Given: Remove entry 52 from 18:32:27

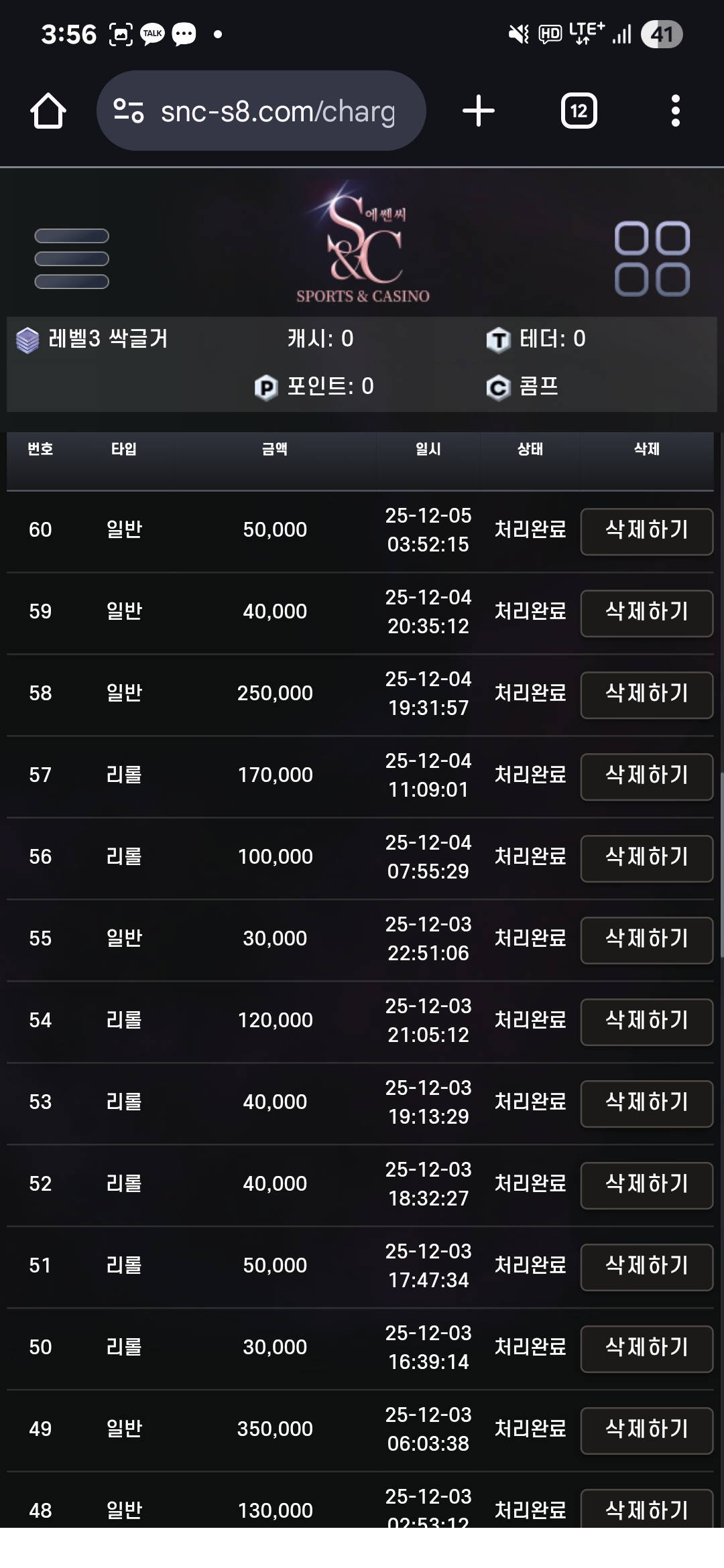Looking at the screenshot, I should [x=646, y=1185].
